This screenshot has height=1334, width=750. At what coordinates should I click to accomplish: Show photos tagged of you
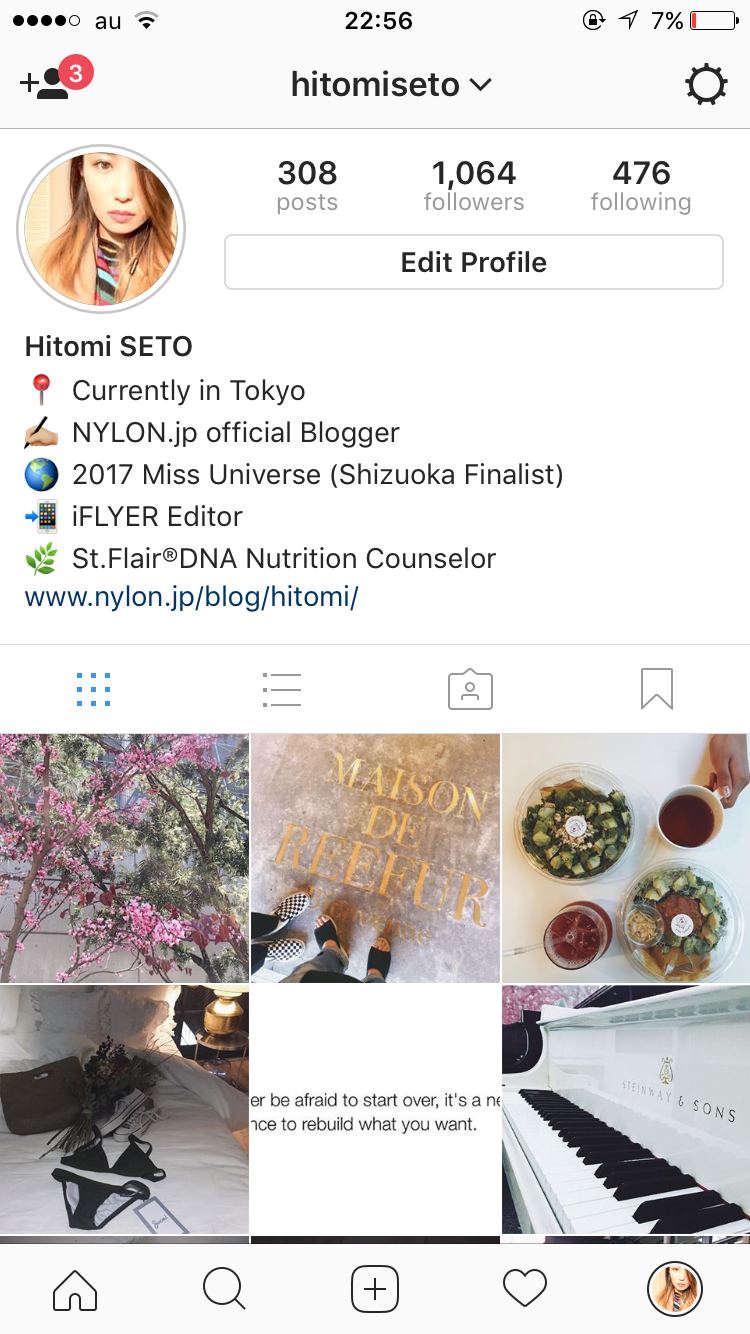[470, 689]
